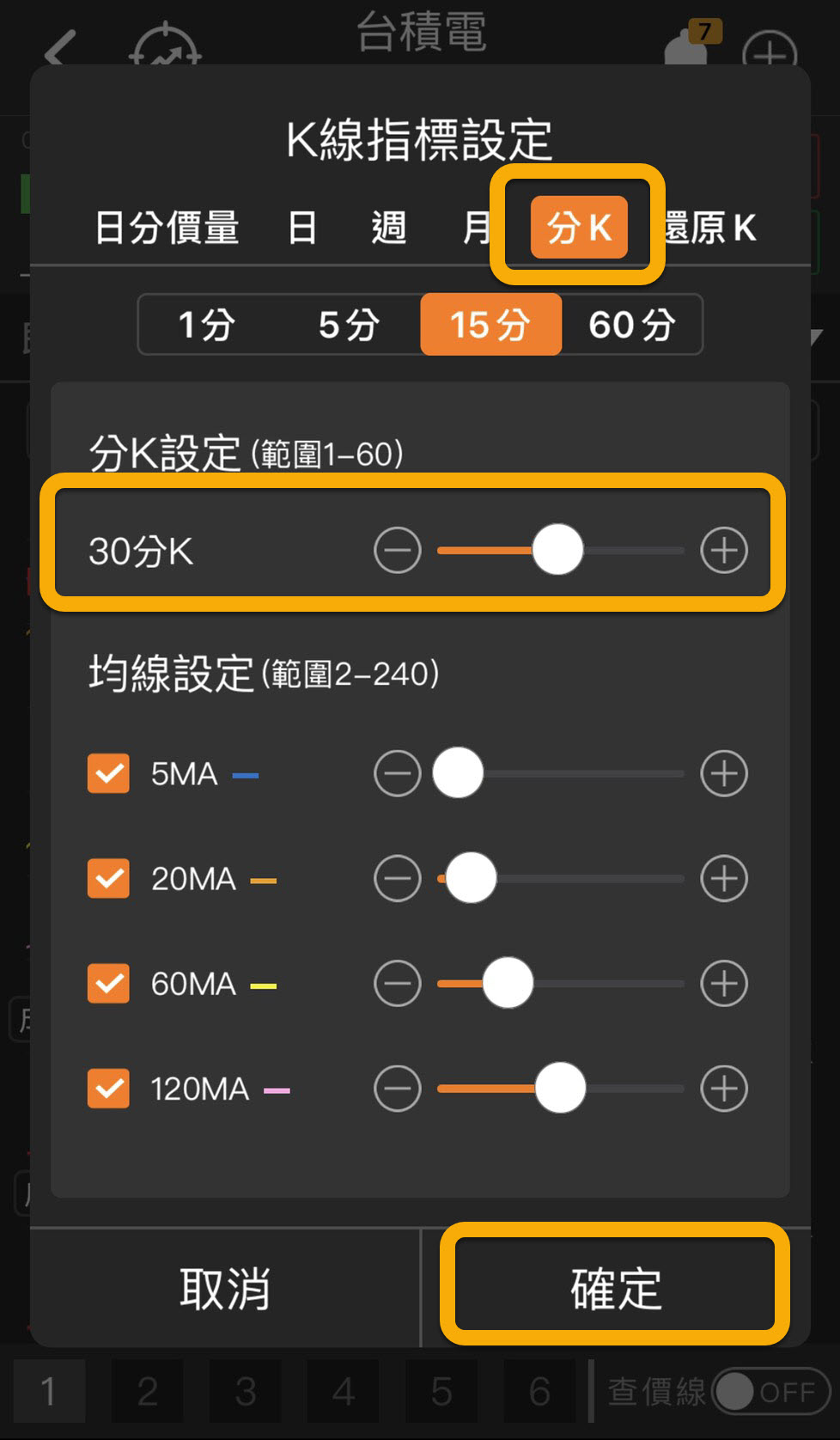Cancel with the 取消 button
Screen dimensions: 840x1440
point(225,1288)
